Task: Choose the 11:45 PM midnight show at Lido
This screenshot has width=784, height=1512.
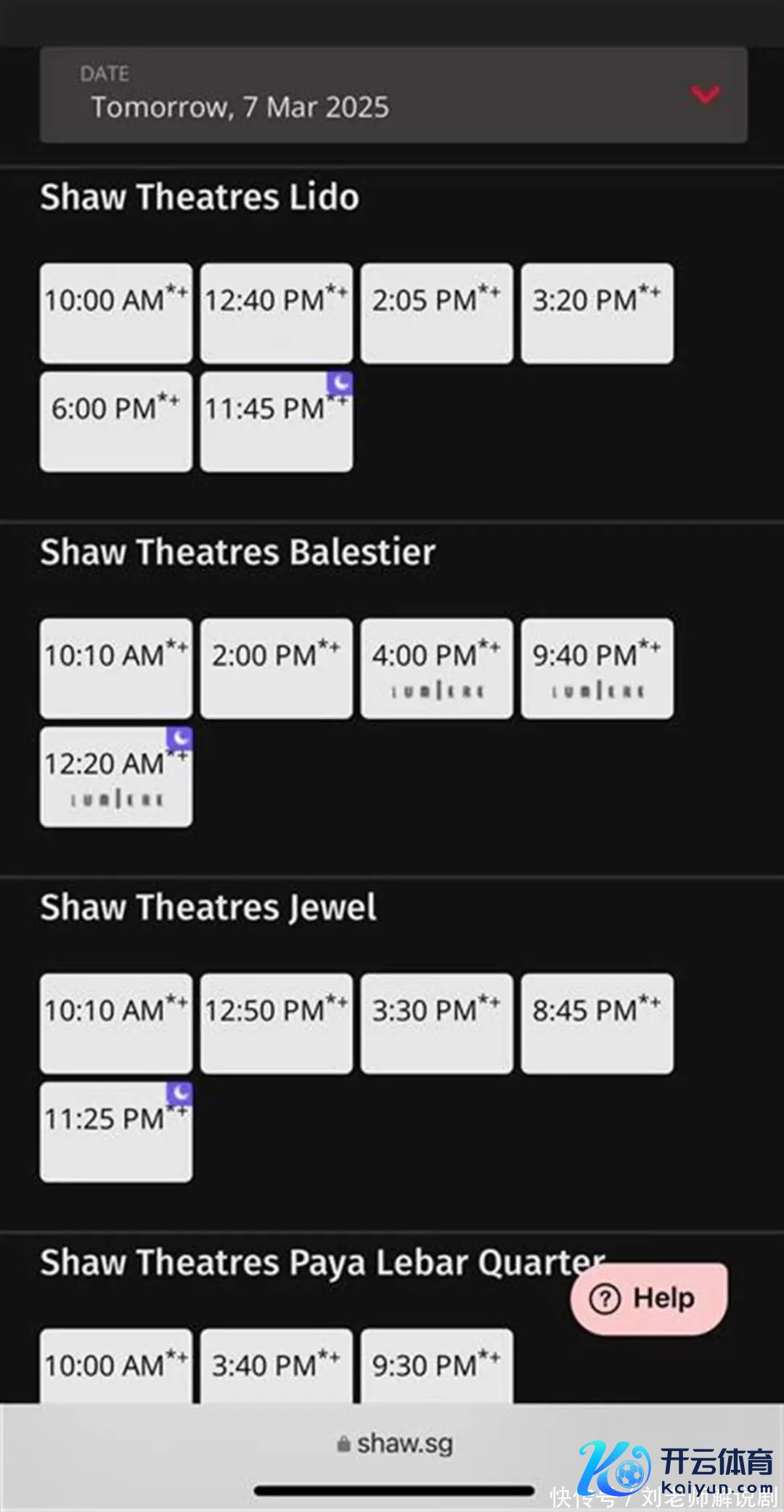Action: click(x=277, y=421)
